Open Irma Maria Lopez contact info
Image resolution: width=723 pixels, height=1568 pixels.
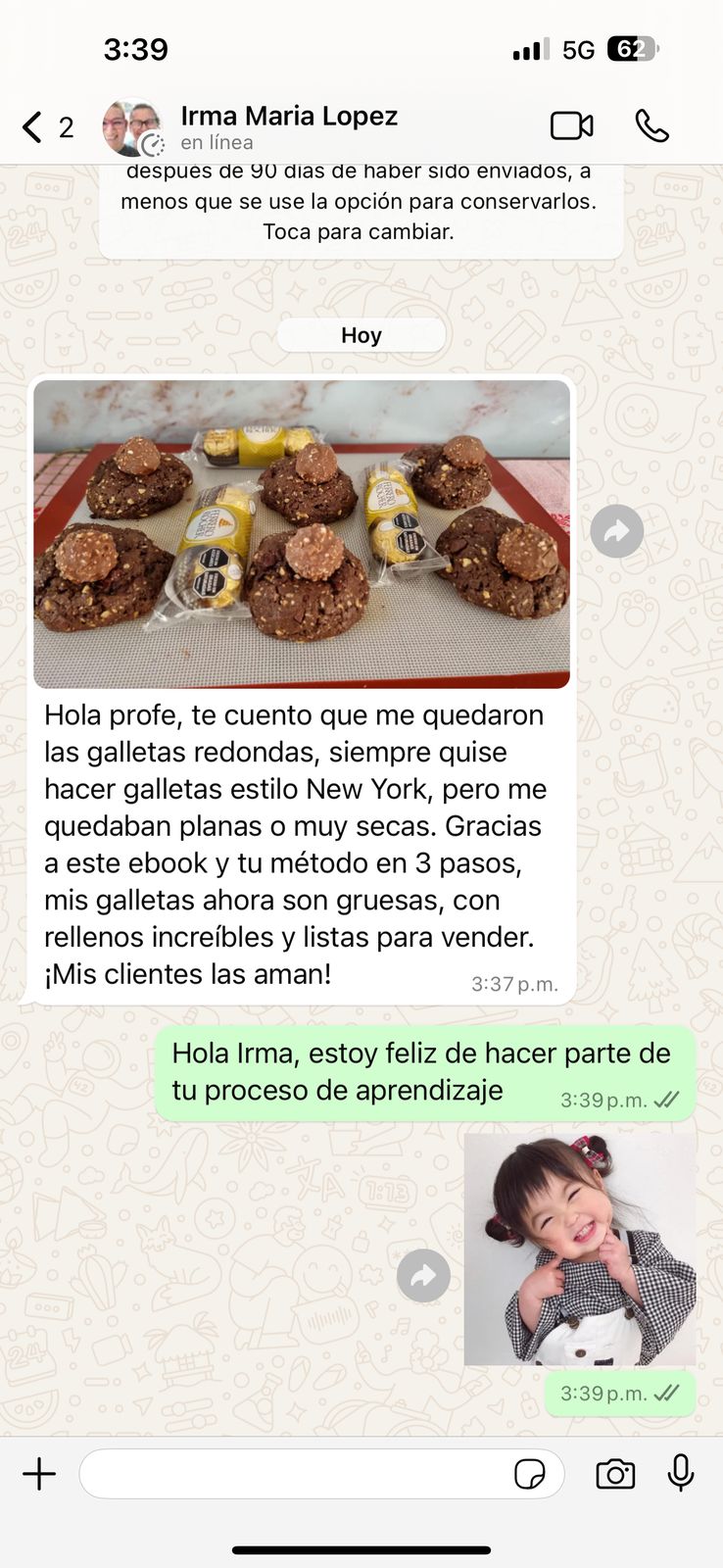pyautogui.click(x=288, y=127)
